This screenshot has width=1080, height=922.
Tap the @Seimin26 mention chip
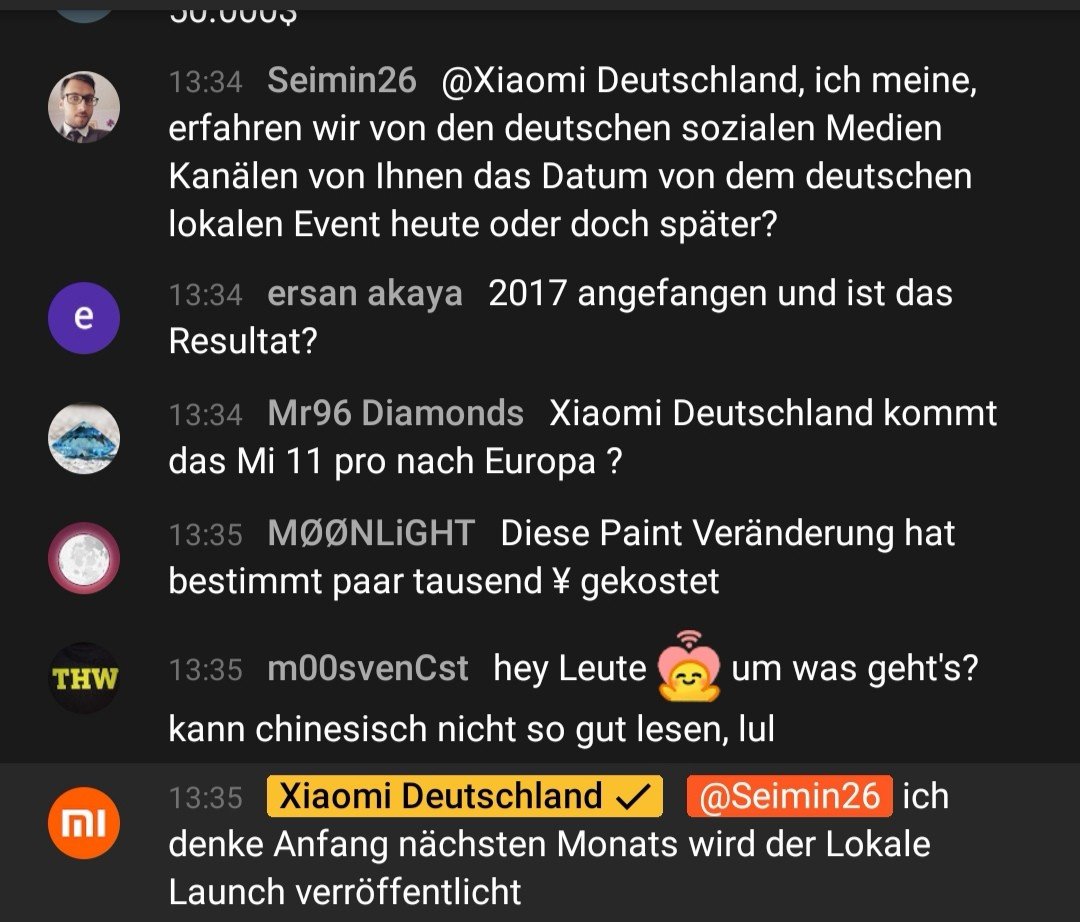pos(788,796)
